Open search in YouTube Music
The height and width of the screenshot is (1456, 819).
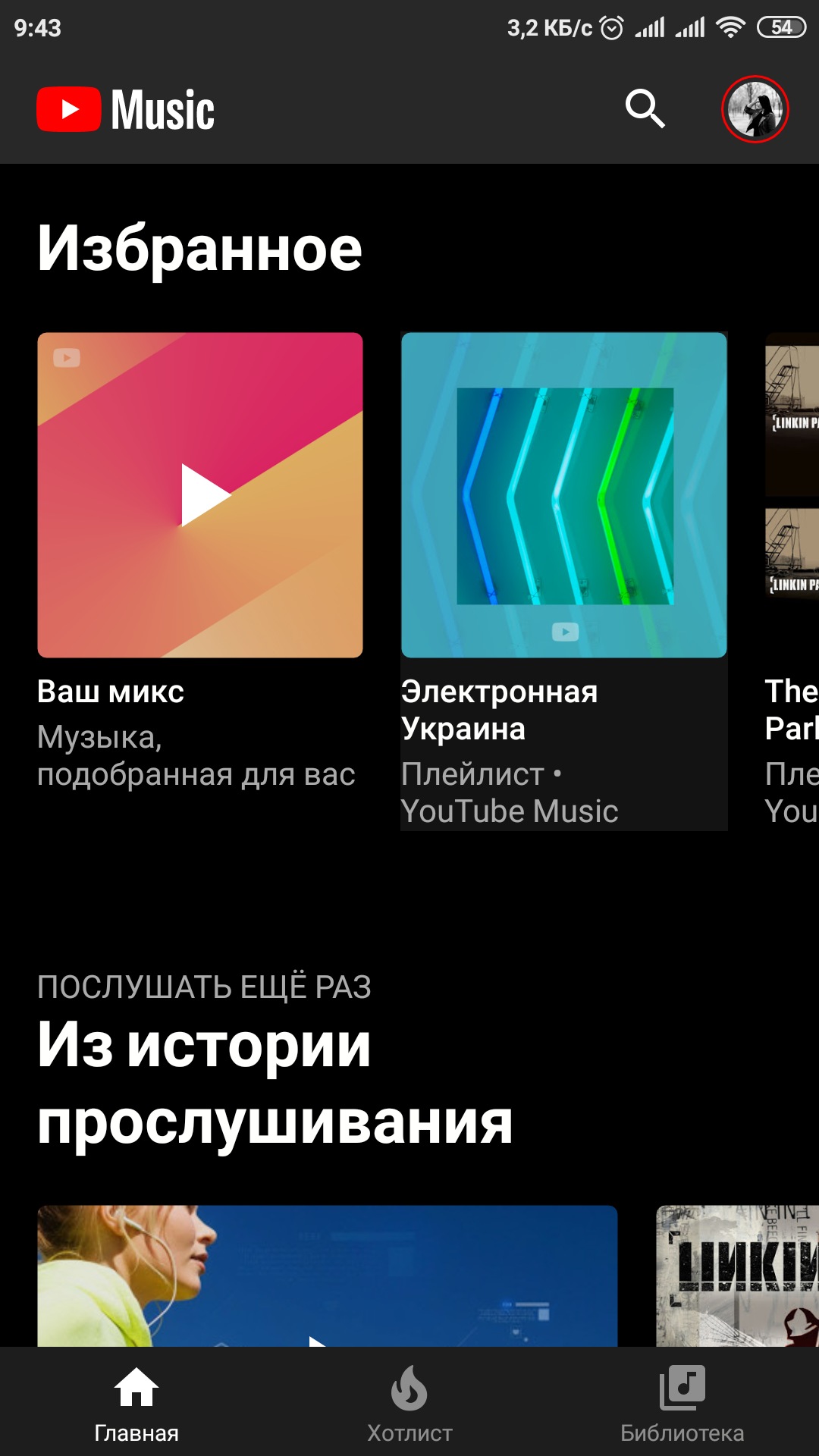click(x=645, y=109)
